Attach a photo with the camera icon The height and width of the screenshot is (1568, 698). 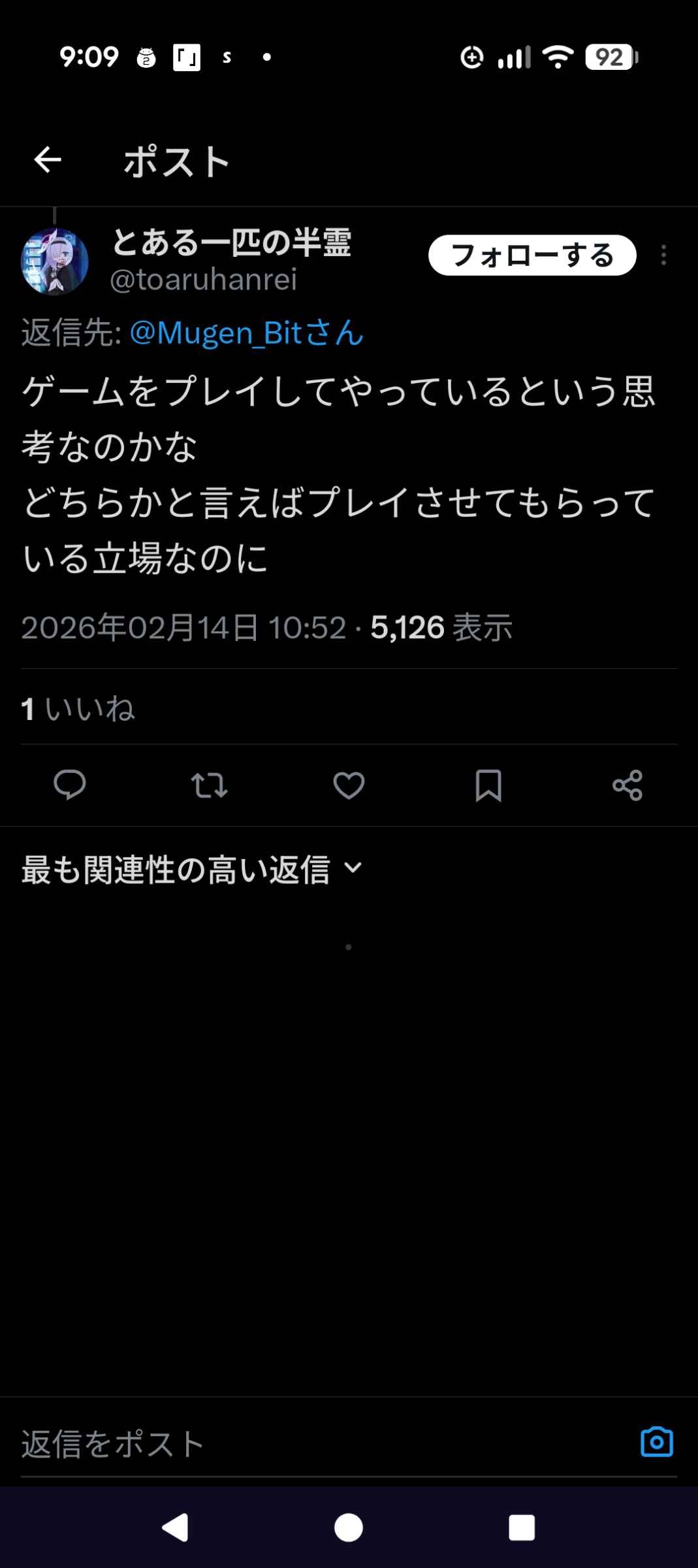point(657,1442)
